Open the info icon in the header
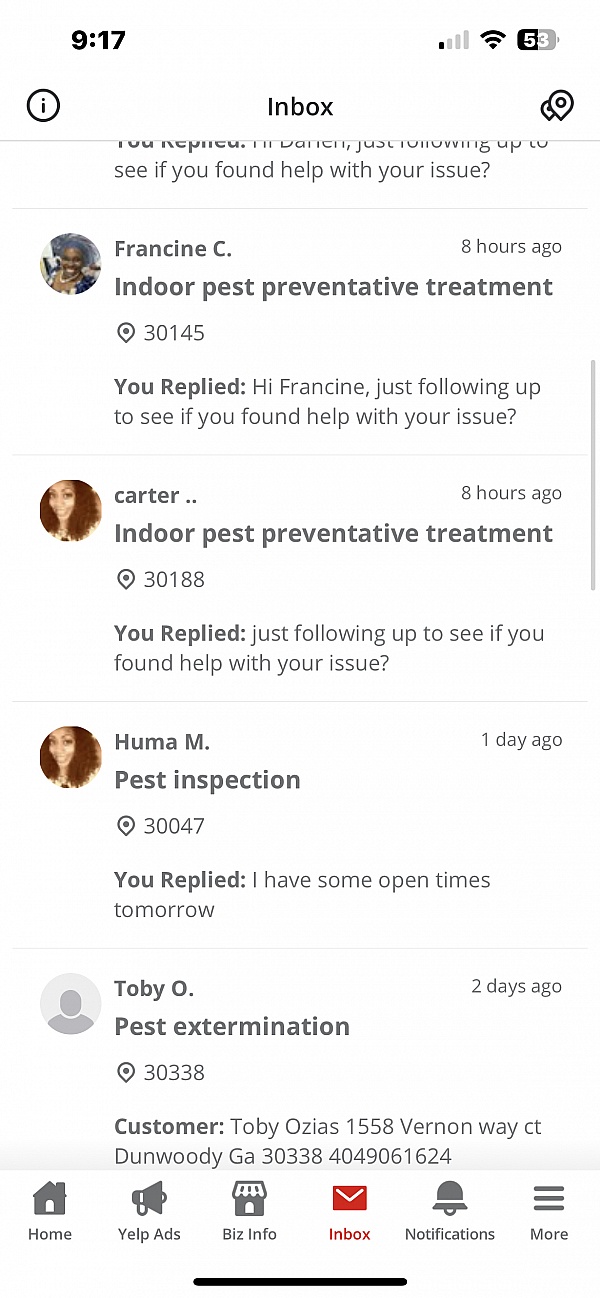 43,106
